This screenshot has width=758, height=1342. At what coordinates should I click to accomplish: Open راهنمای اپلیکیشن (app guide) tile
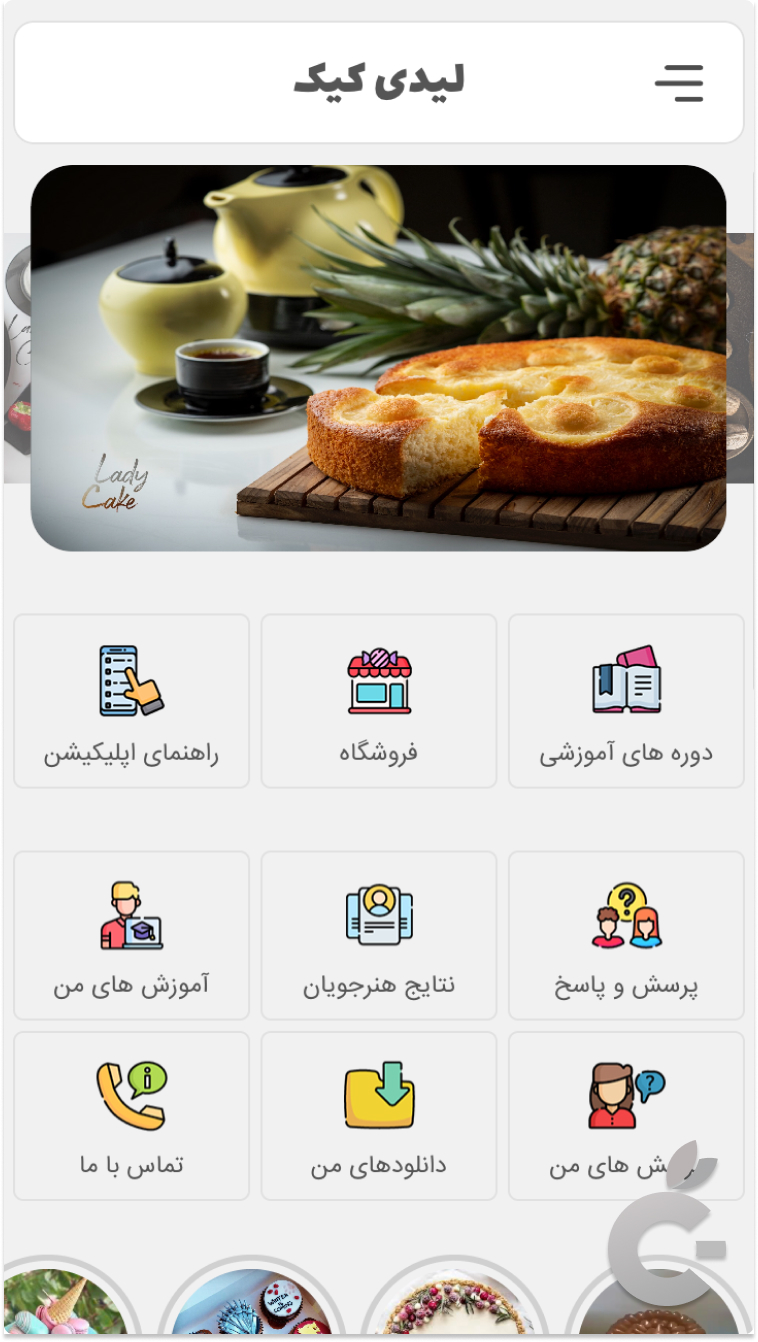131,701
